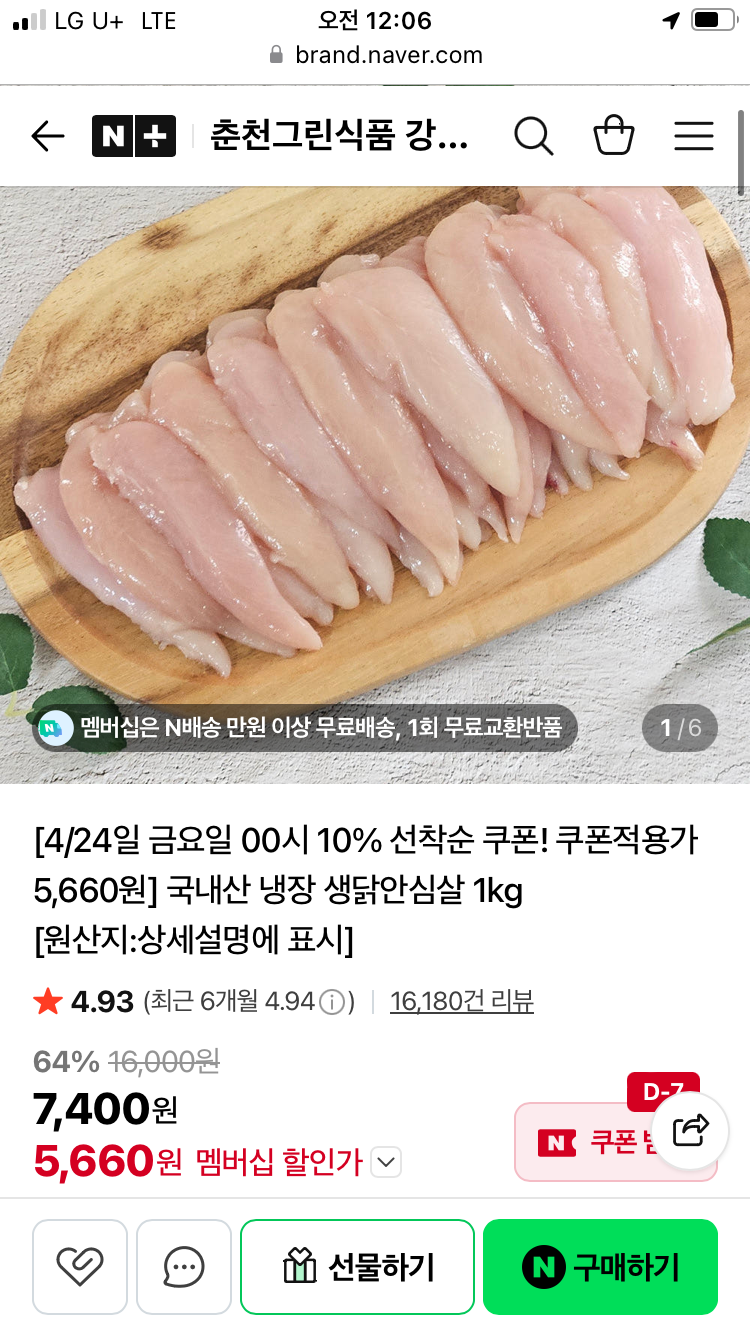Open the shopping bag icon
Screen dimensions: 750x1334
614,137
